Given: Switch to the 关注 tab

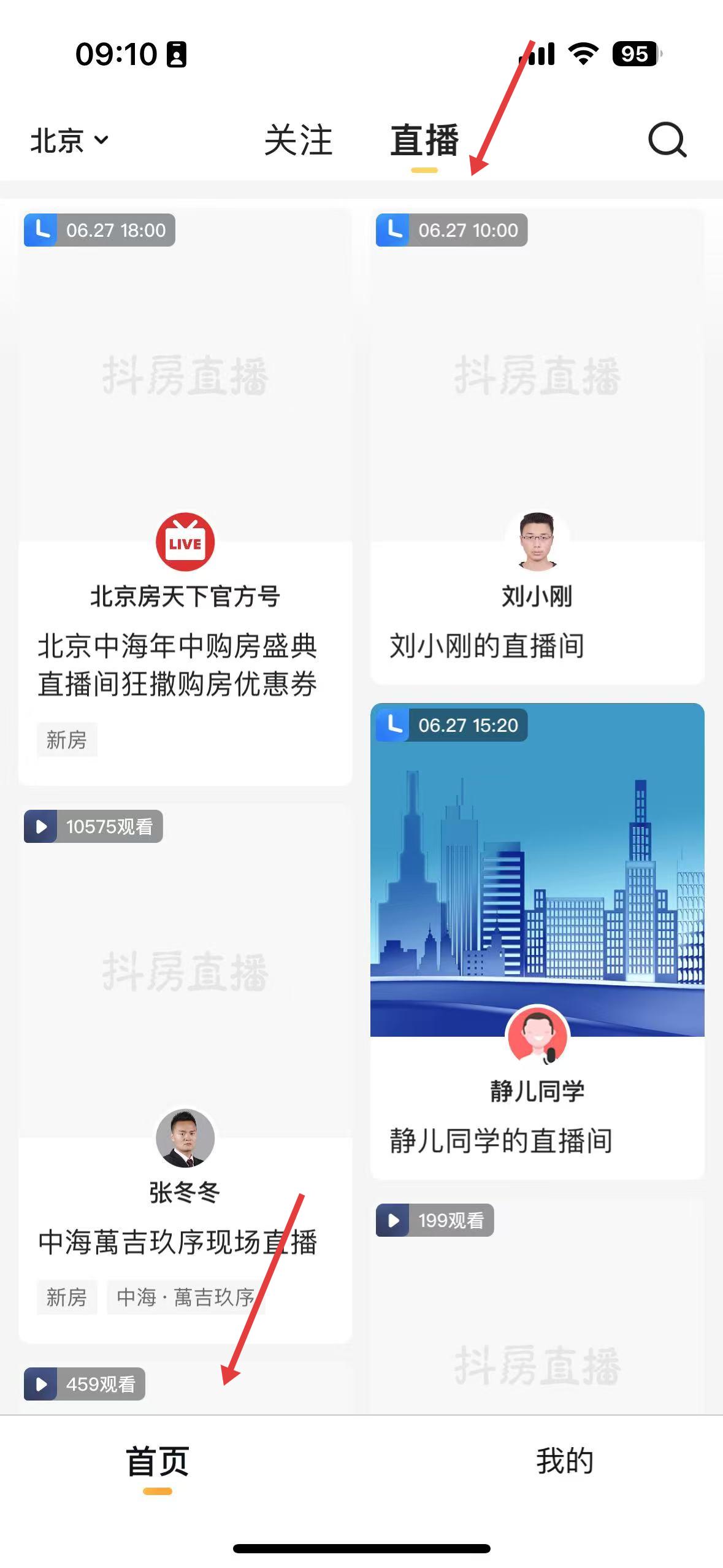Looking at the screenshot, I should coord(298,140).
